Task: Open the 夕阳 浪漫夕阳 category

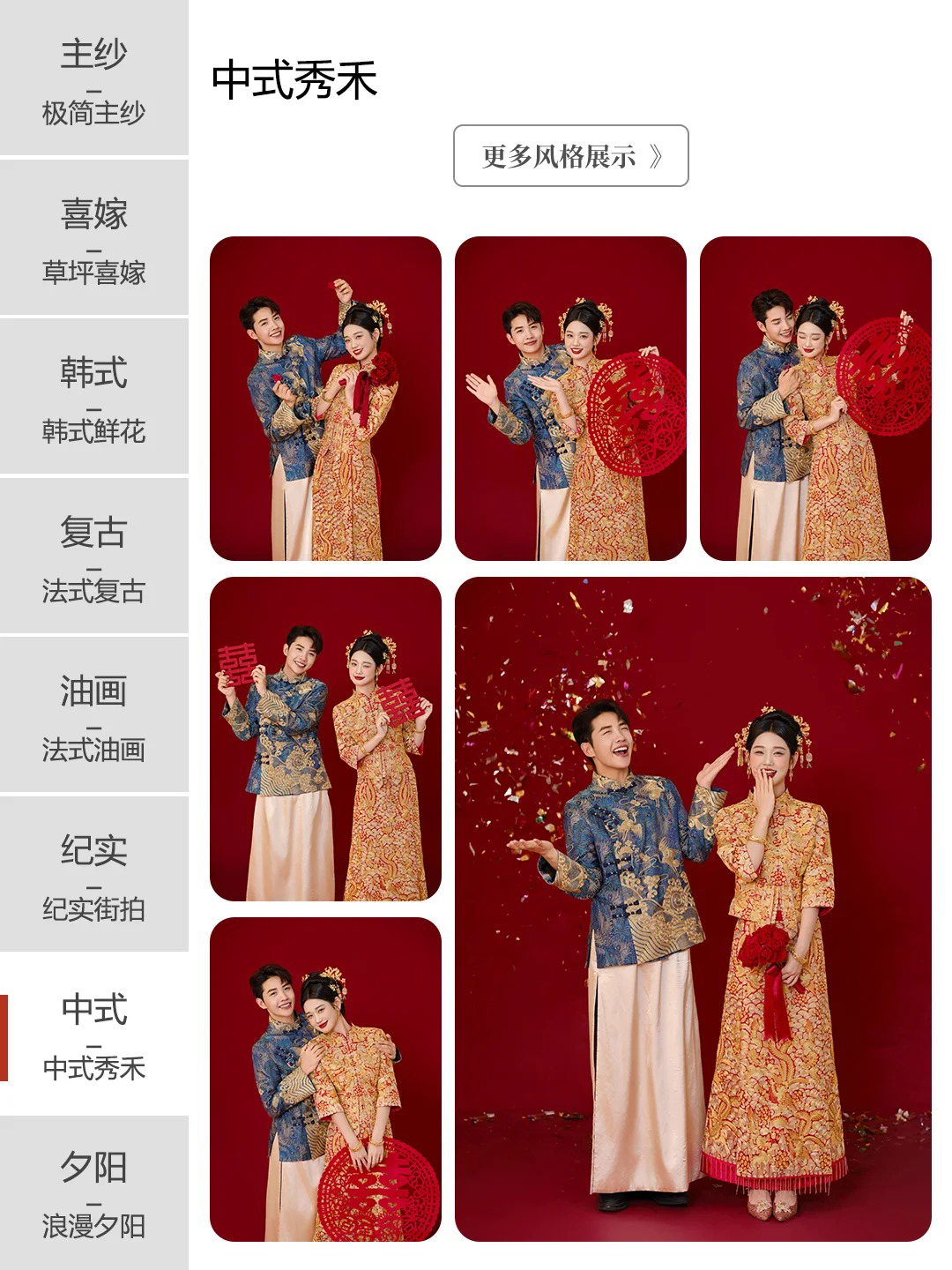Action: pos(93,1192)
